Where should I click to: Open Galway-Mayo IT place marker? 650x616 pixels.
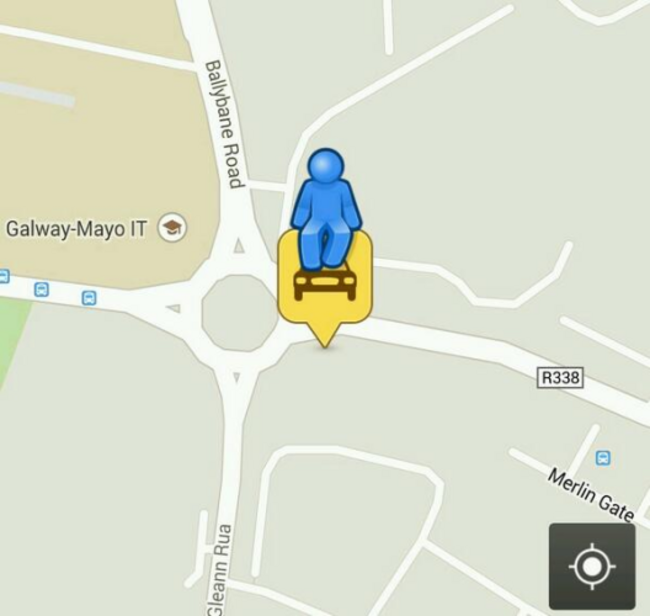click(172, 228)
